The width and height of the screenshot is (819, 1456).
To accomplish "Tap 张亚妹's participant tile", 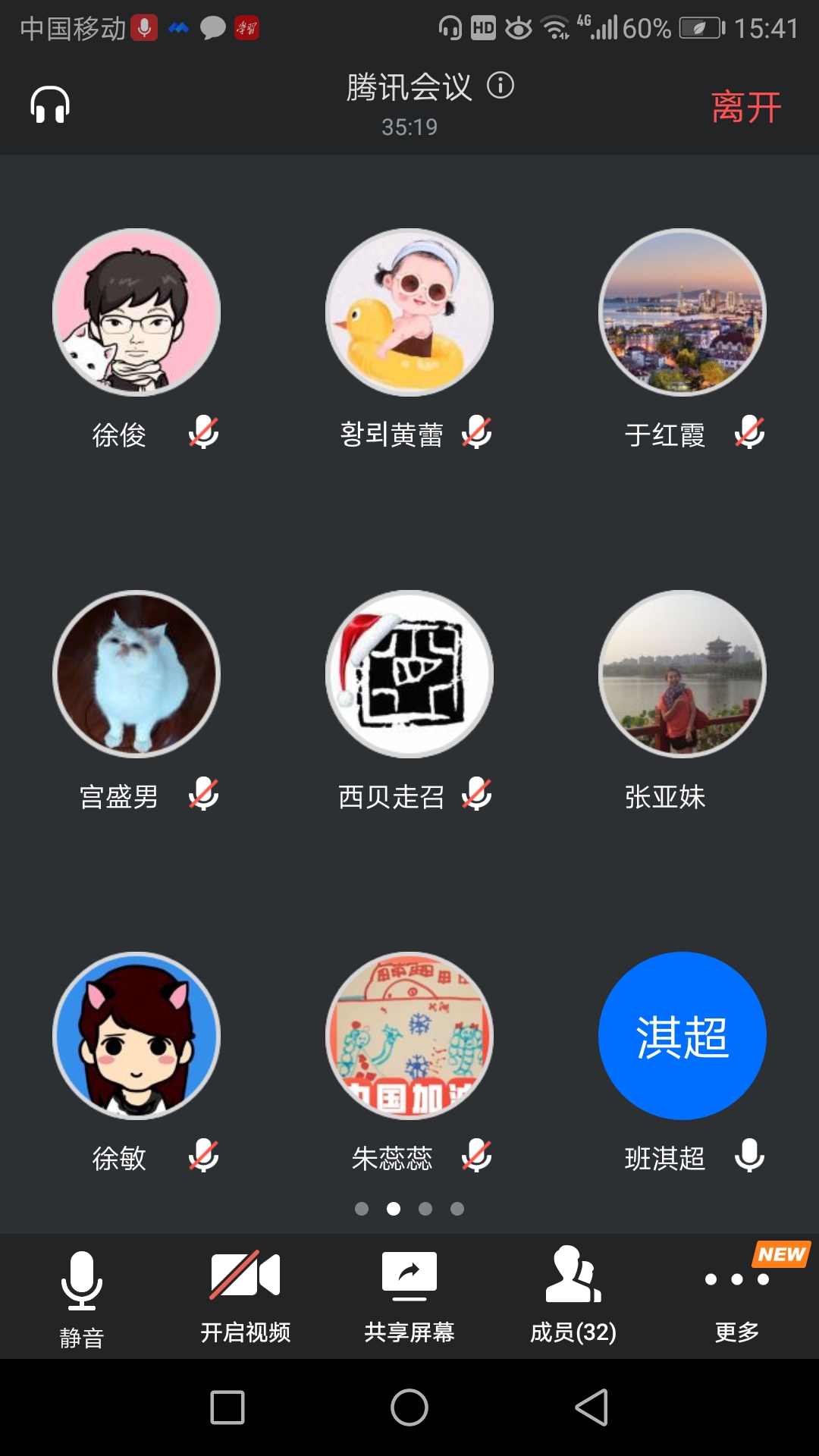I will 682,674.
